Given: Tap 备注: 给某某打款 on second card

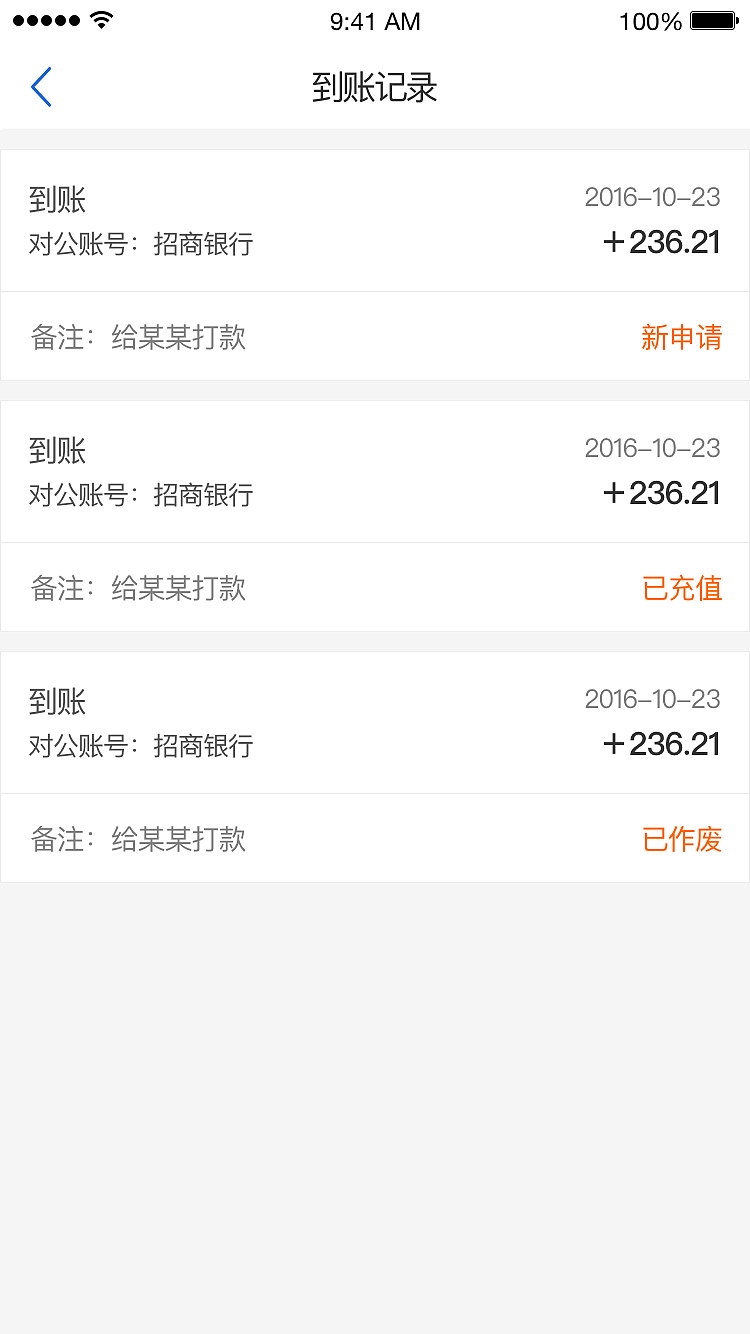Looking at the screenshot, I should 140,589.
